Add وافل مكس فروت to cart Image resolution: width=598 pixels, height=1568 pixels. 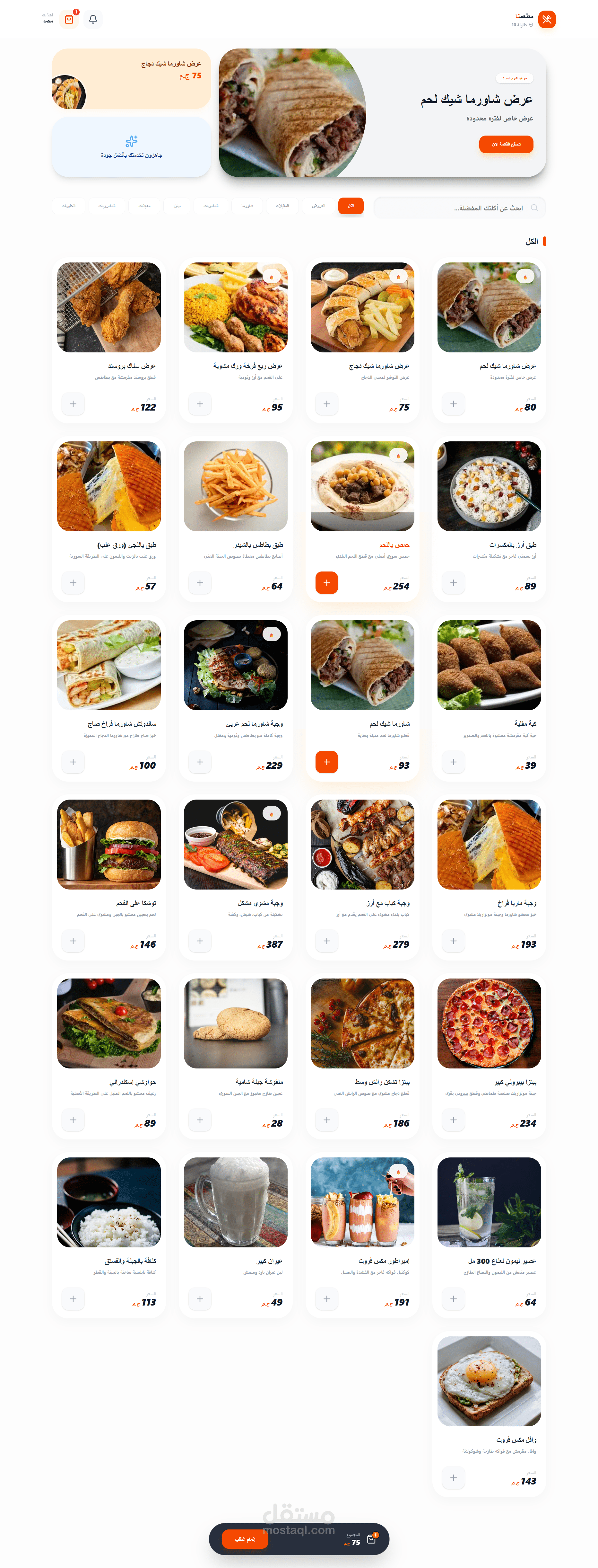453,1477
